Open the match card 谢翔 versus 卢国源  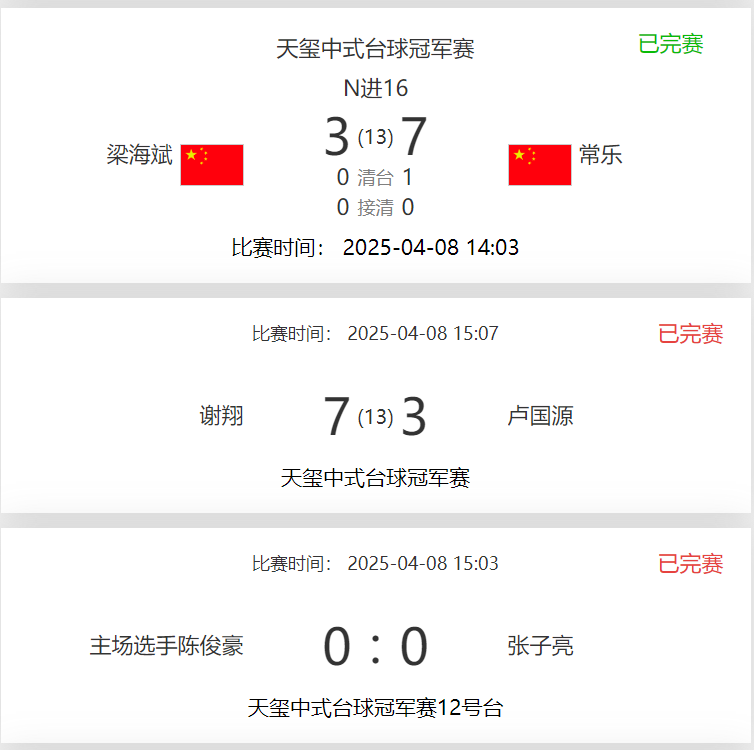tap(375, 415)
